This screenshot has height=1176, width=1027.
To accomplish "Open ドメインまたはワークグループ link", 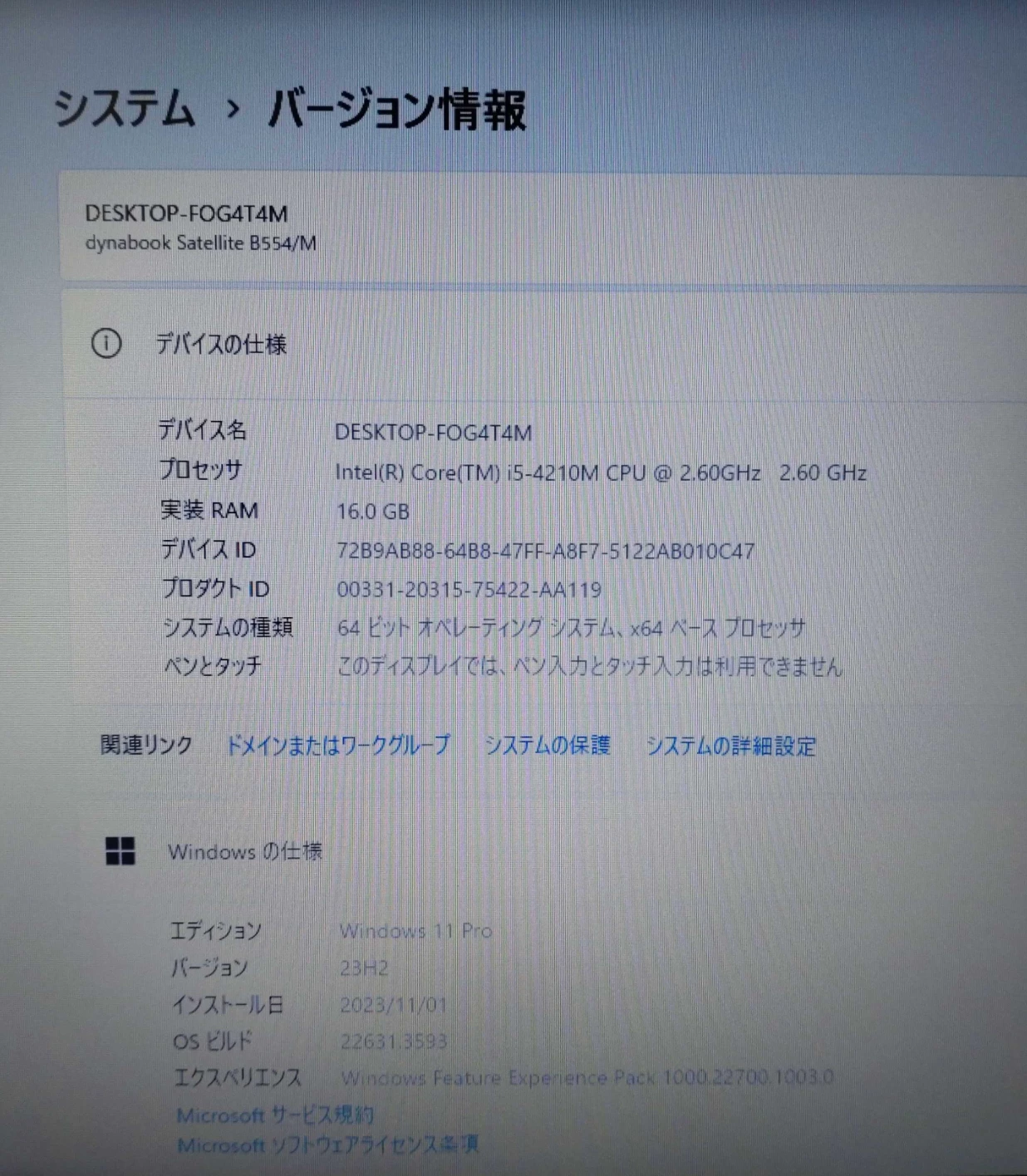I will click(337, 745).
